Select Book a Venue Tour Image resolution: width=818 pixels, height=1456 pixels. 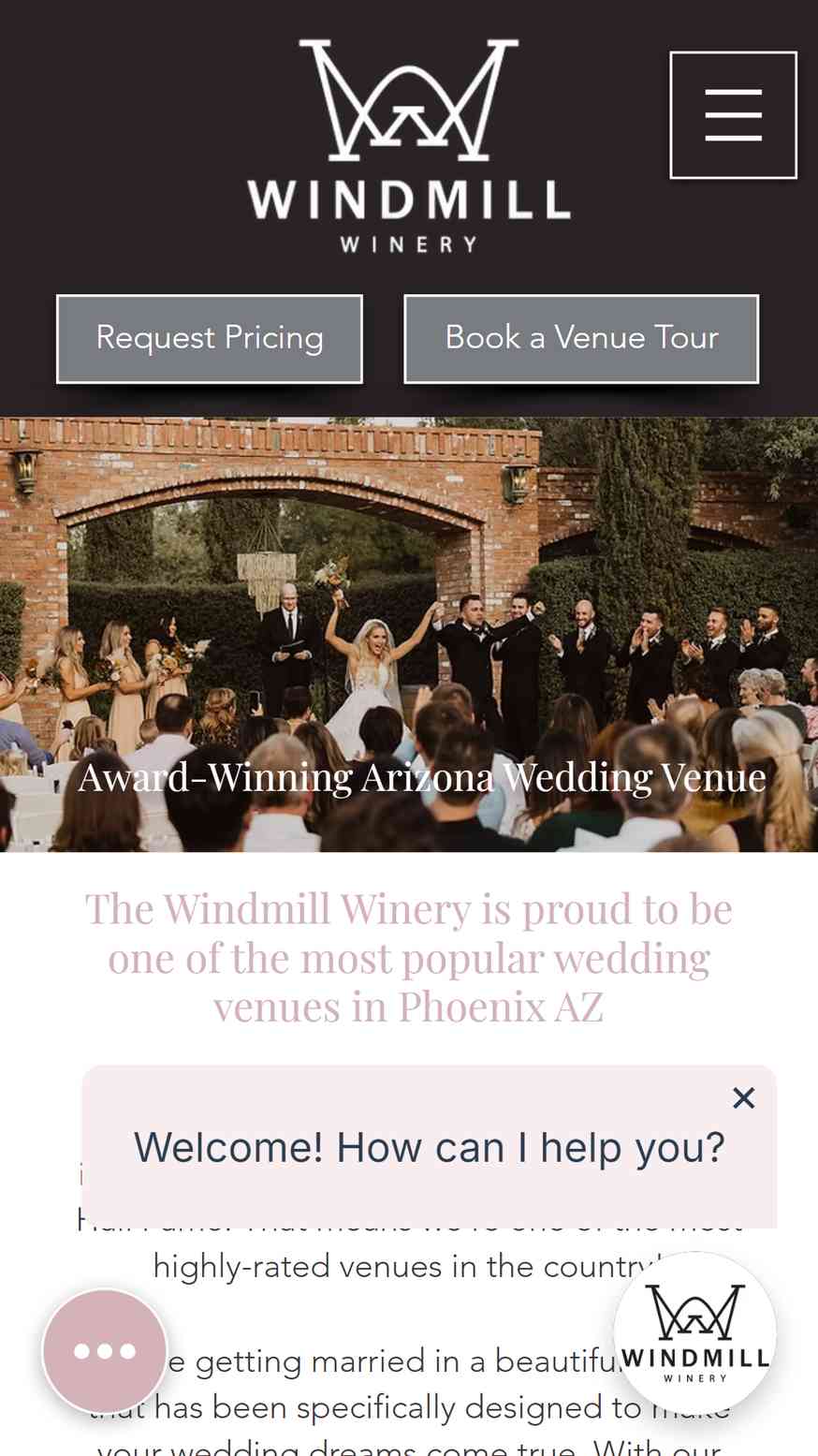coord(581,339)
